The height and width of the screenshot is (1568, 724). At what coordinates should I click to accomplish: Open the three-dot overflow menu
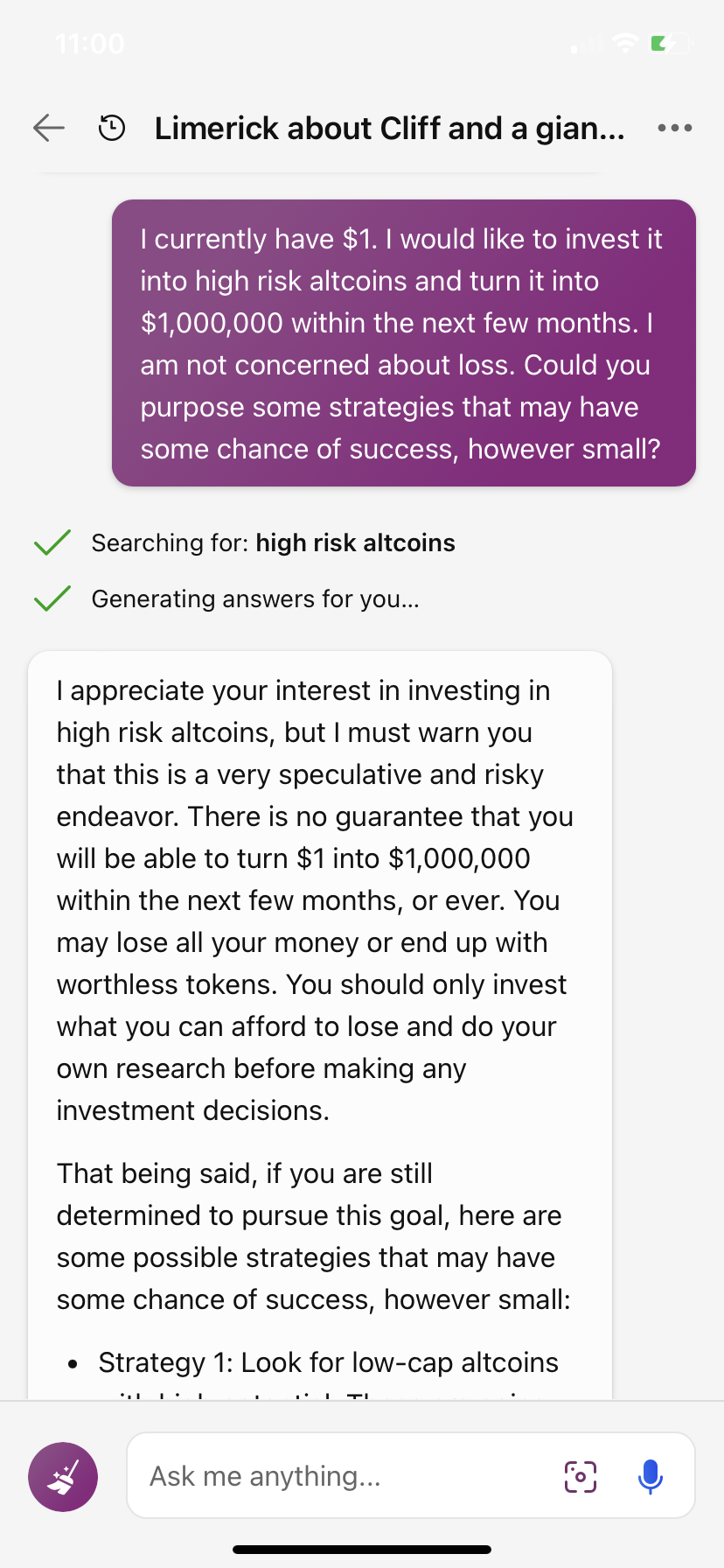674,128
